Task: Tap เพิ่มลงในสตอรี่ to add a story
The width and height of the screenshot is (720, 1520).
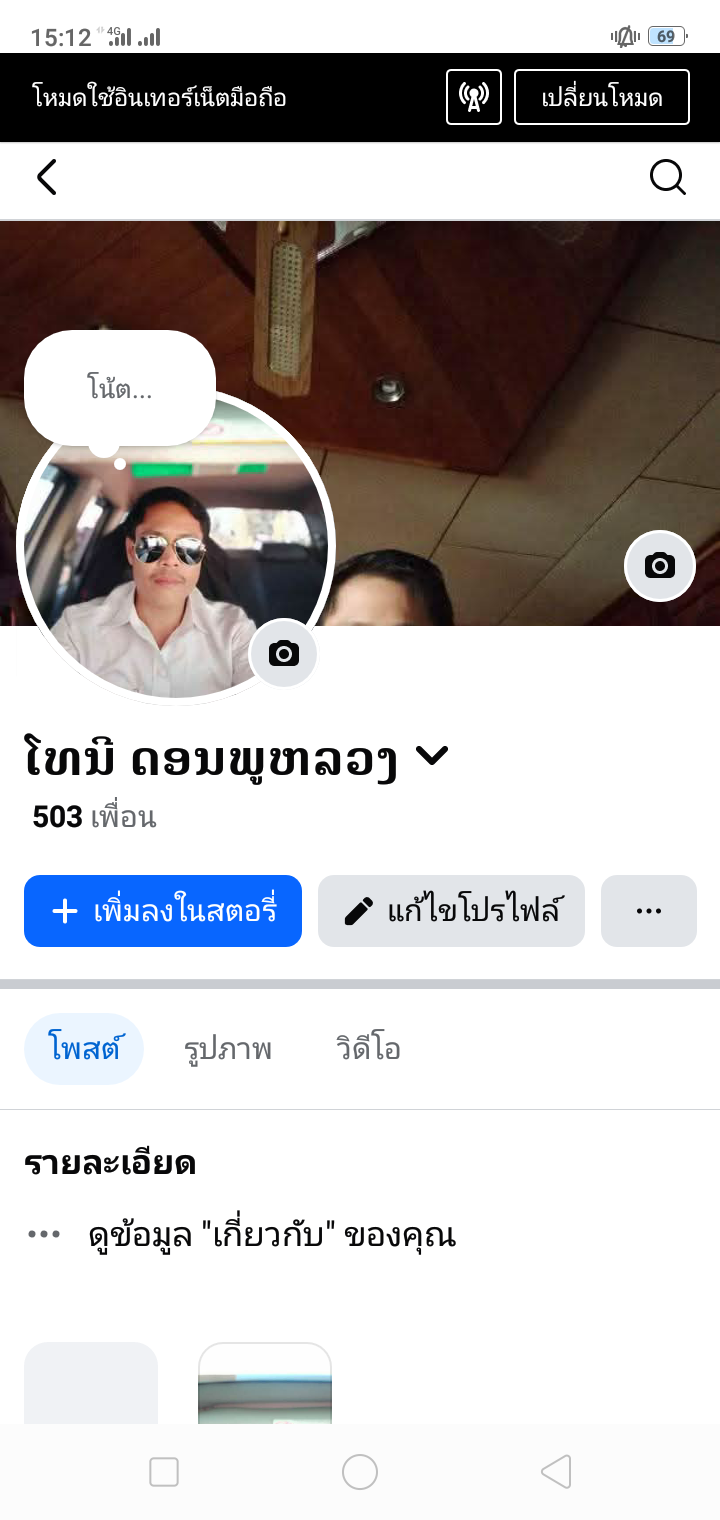Action: (x=163, y=911)
